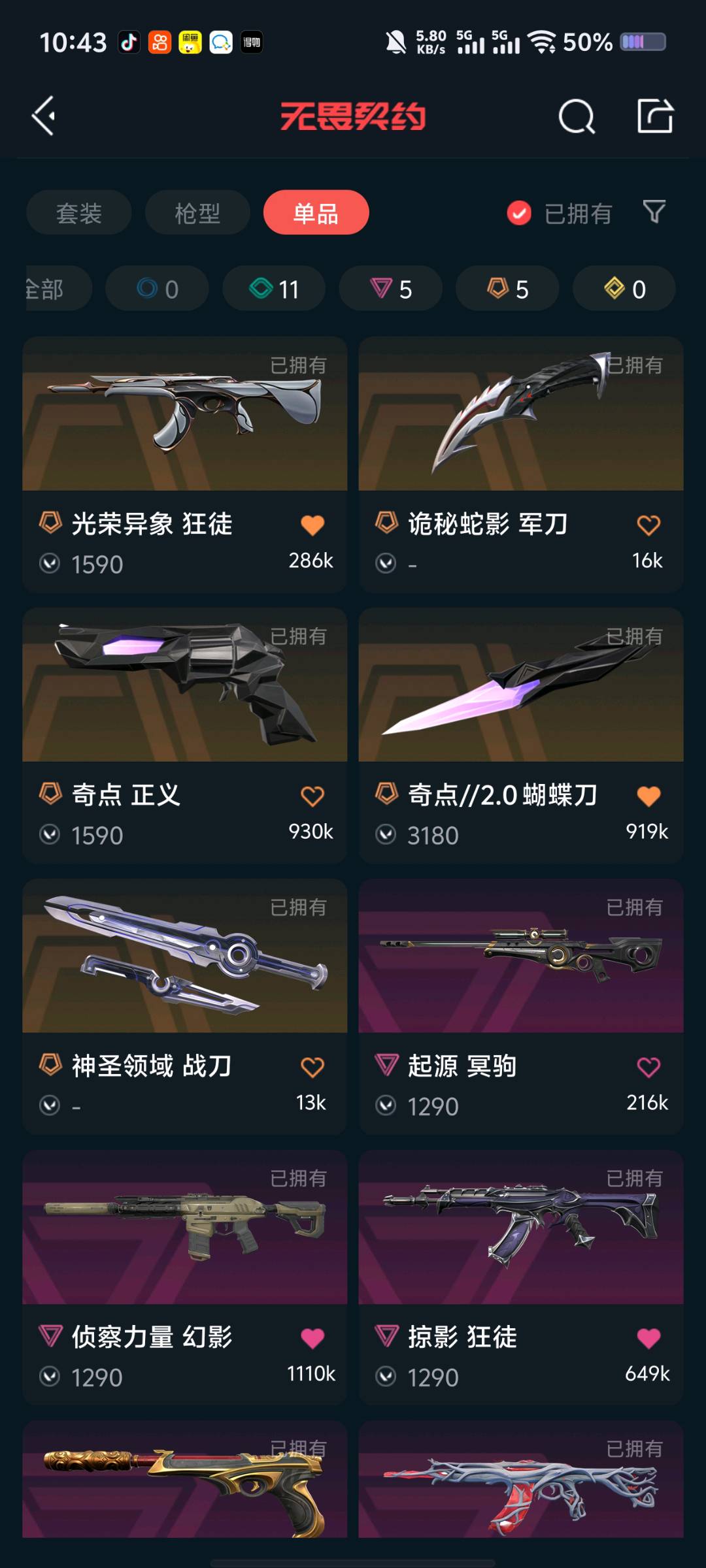Tap the heart on 起源 冥驹
706x1568 pixels.
coord(648,1068)
